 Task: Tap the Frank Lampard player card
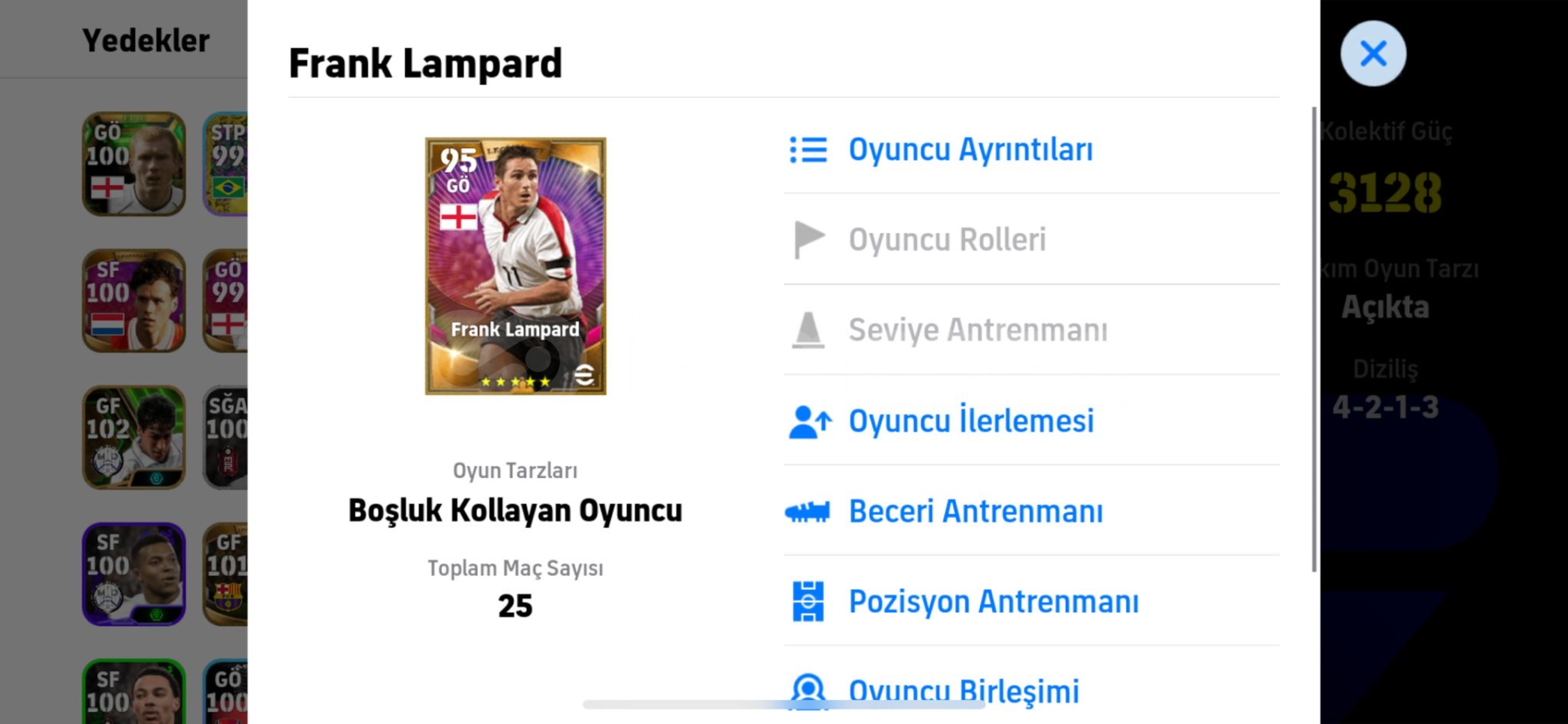click(515, 266)
